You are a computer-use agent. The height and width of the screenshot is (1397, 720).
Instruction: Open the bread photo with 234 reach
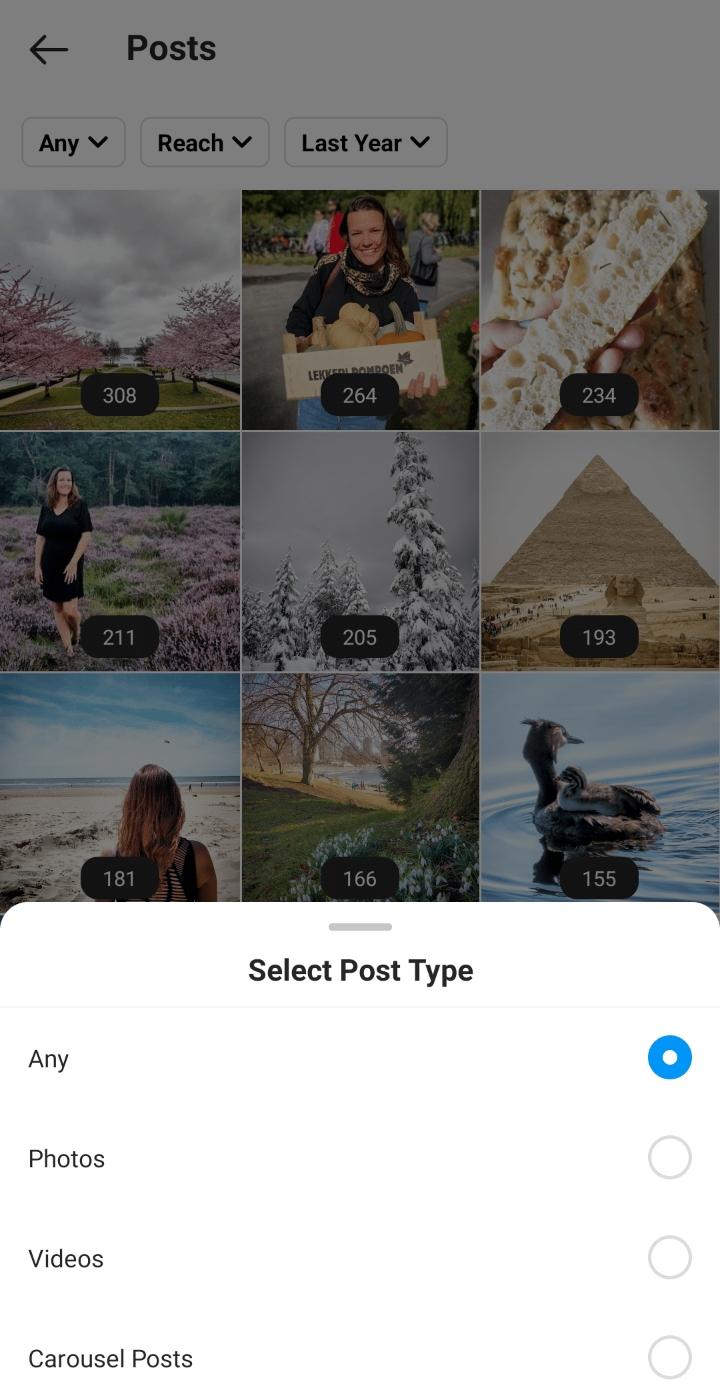point(600,310)
